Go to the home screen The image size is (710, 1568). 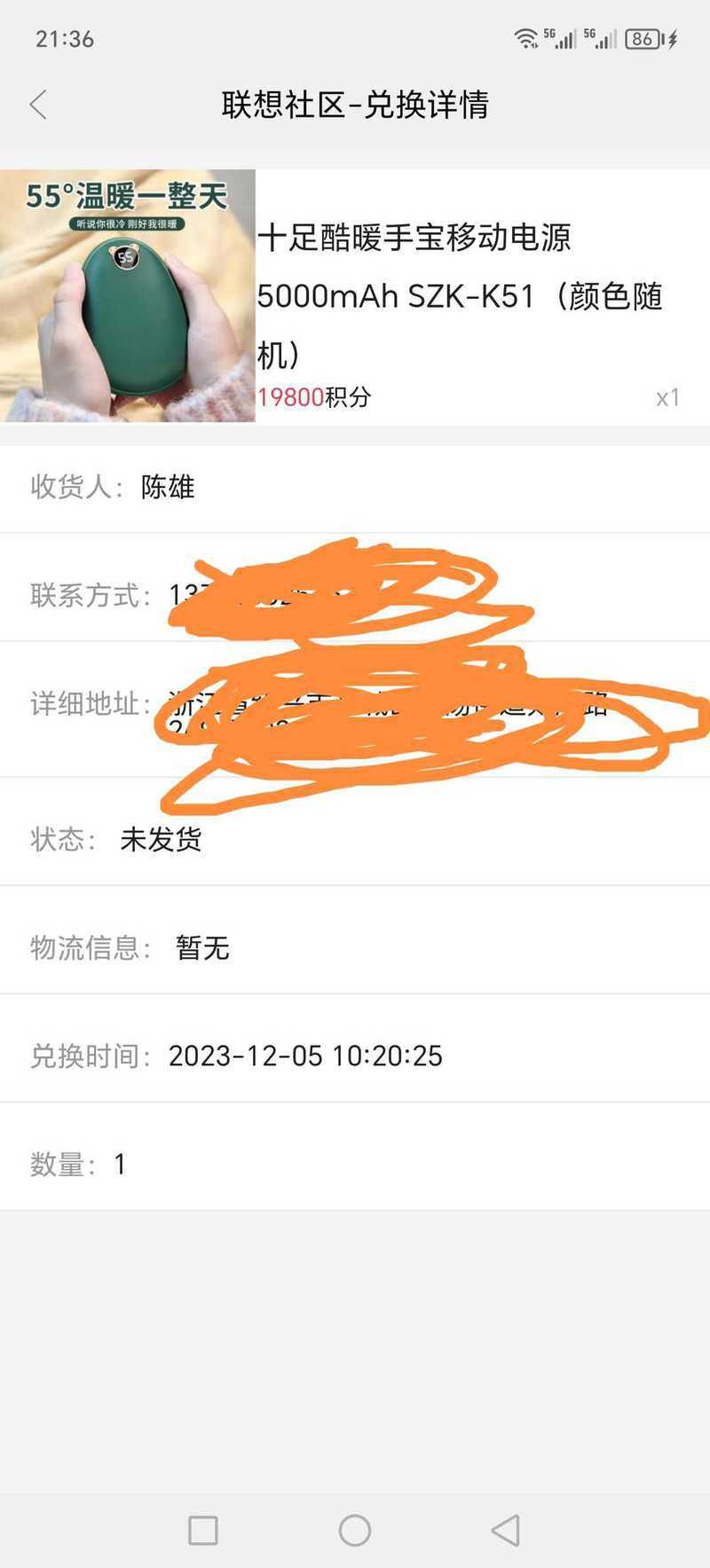pos(355,1530)
